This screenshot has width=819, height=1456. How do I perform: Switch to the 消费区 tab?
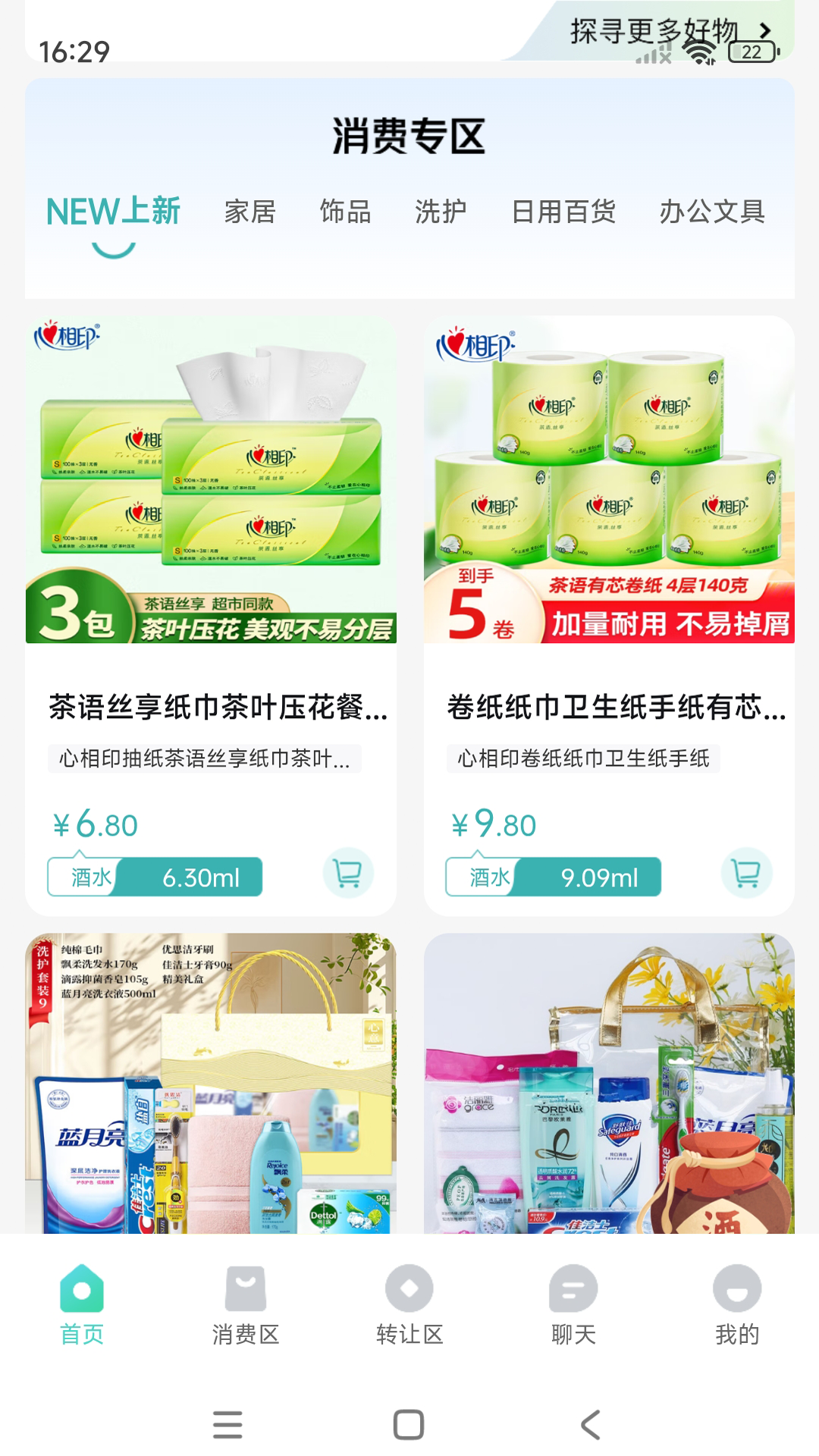click(x=246, y=1304)
